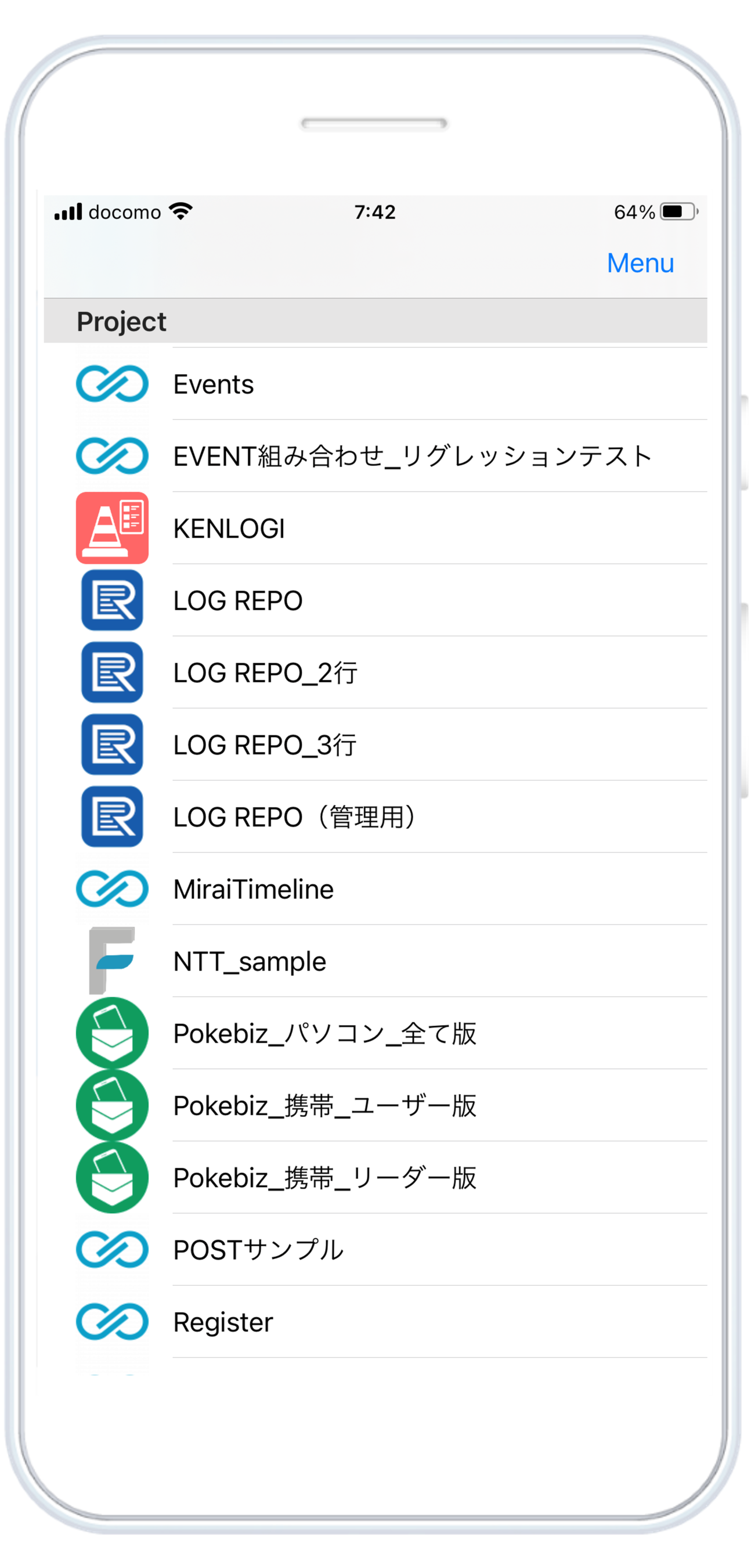Tap the plain LOG REPO project
The height and width of the screenshot is (1568, 751).
pos(238,601)
